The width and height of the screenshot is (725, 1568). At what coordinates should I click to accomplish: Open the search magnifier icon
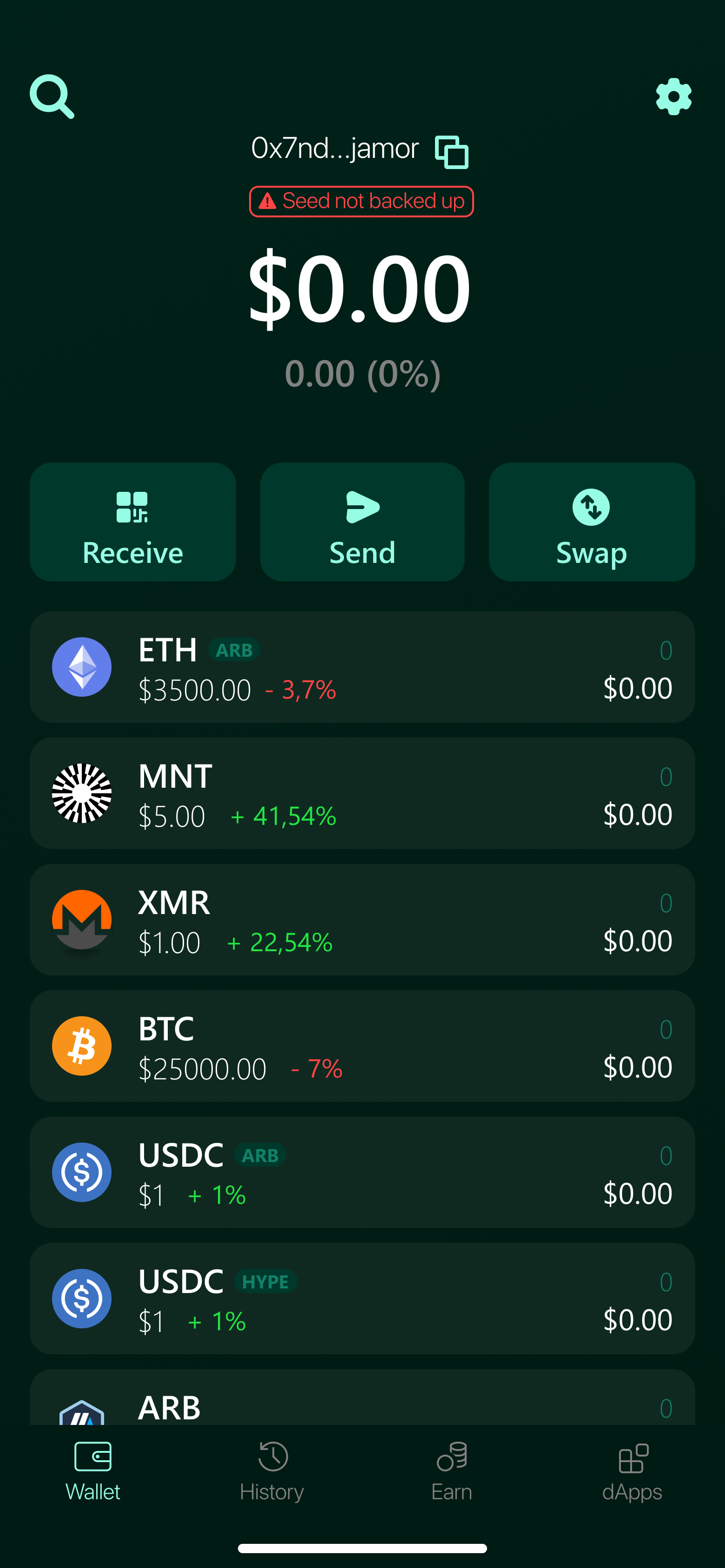(53, 97)
